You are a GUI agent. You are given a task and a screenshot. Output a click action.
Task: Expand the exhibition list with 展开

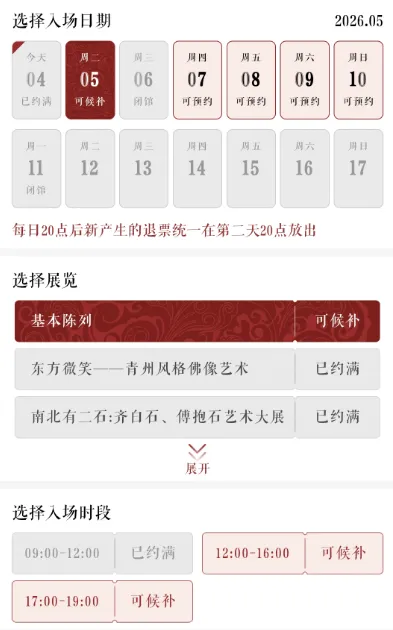tap(197, 459)
